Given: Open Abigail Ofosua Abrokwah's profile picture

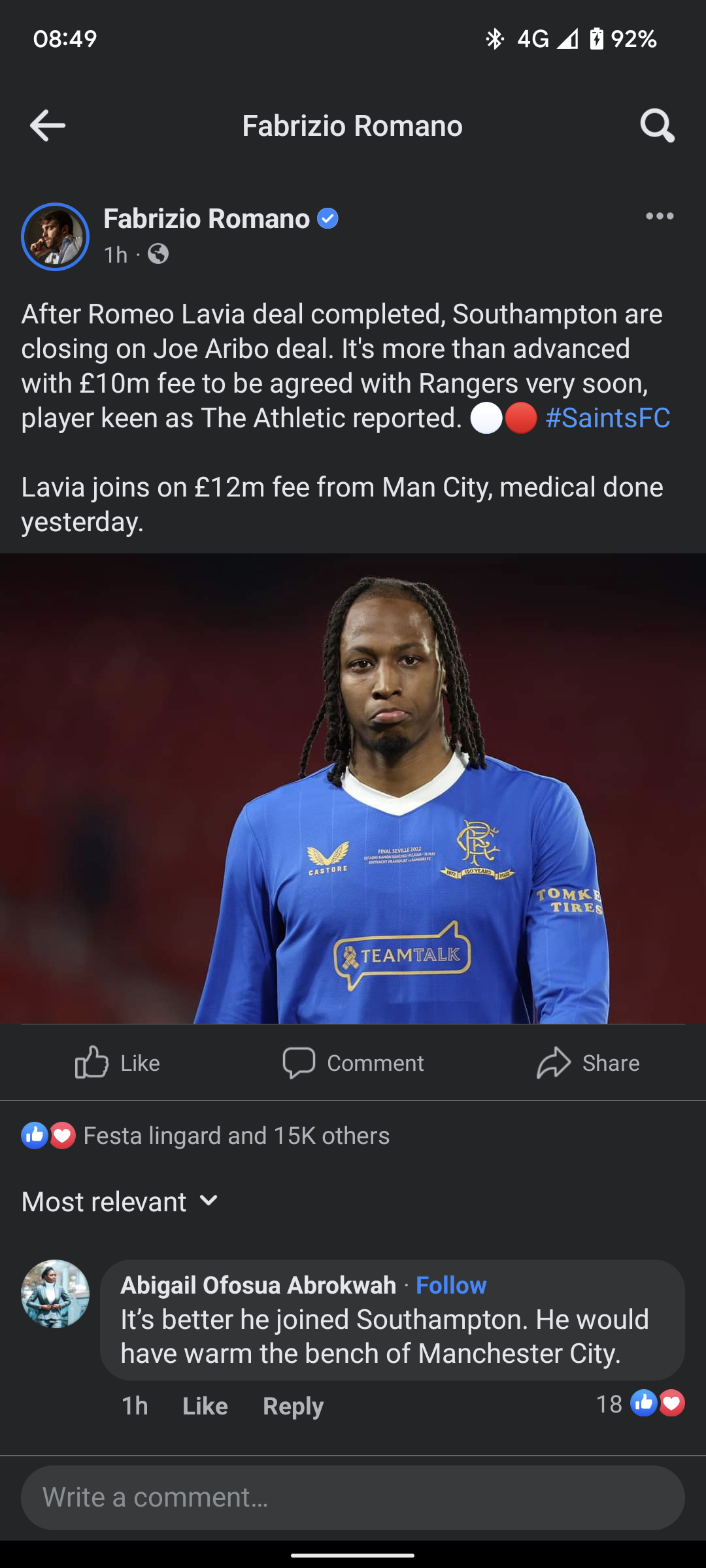Looking at the screenshot, I should click(56, 1294).
